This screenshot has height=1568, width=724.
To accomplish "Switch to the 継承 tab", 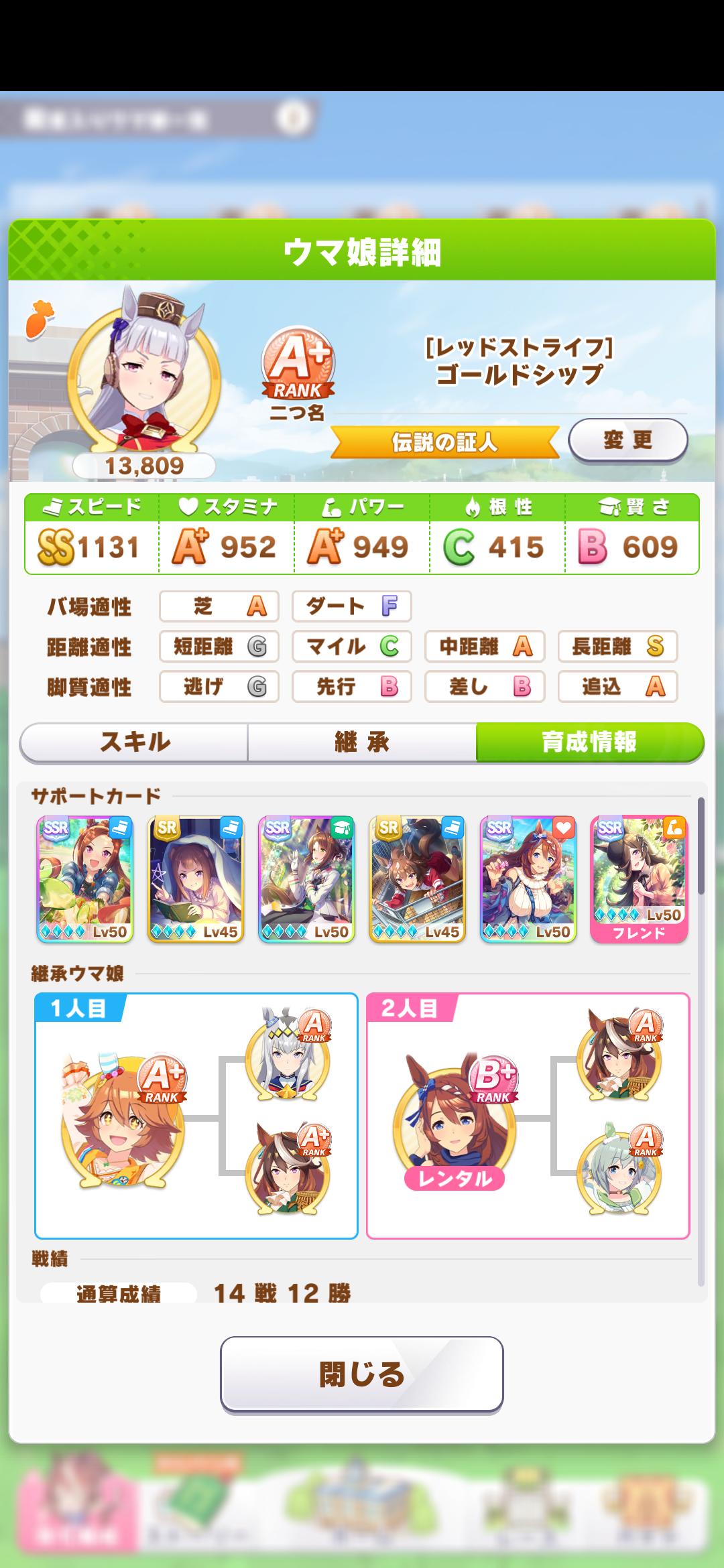I will point(362,742).
